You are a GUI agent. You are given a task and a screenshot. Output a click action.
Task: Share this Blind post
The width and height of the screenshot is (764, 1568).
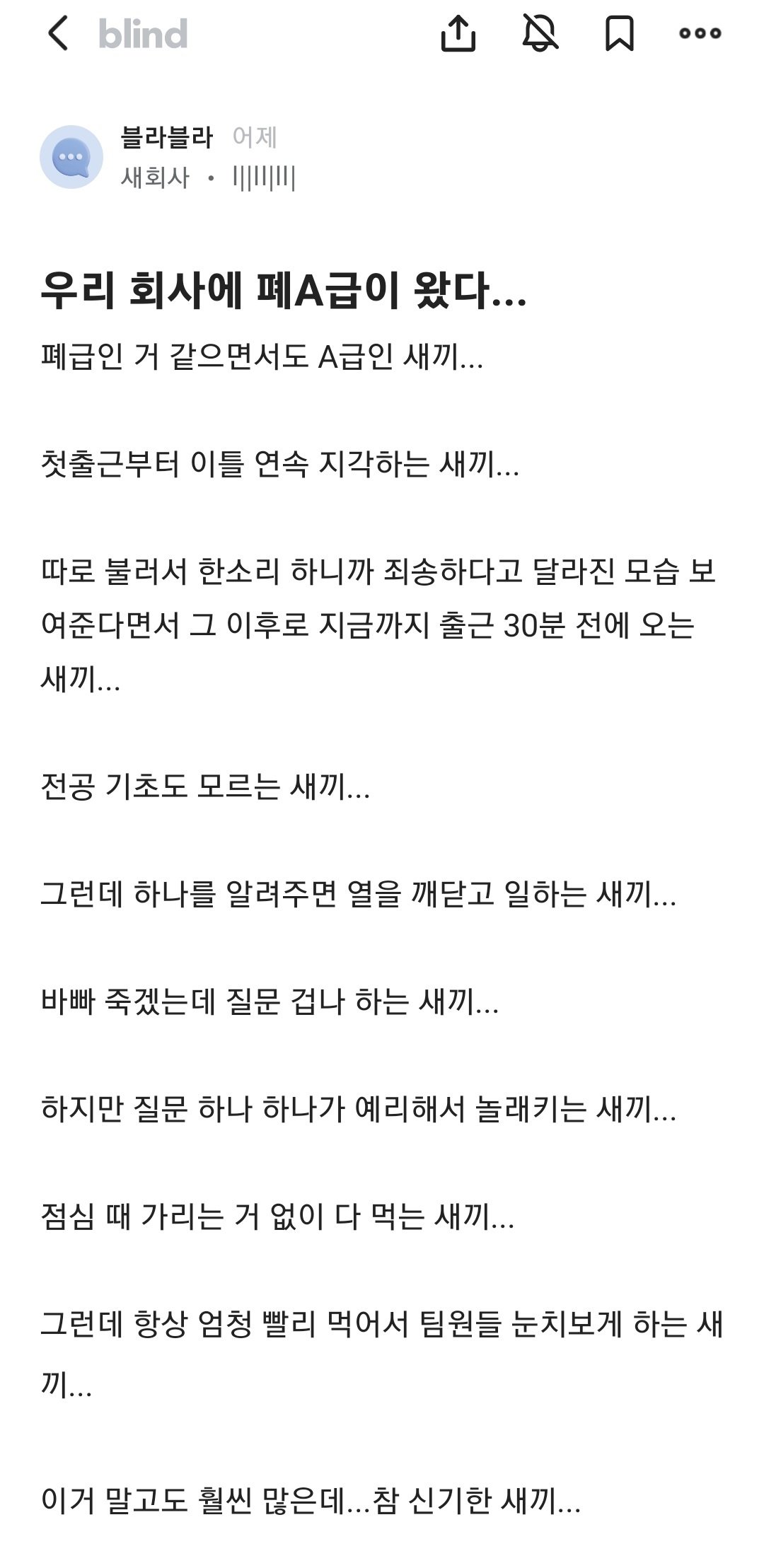[x=458, y=33]
